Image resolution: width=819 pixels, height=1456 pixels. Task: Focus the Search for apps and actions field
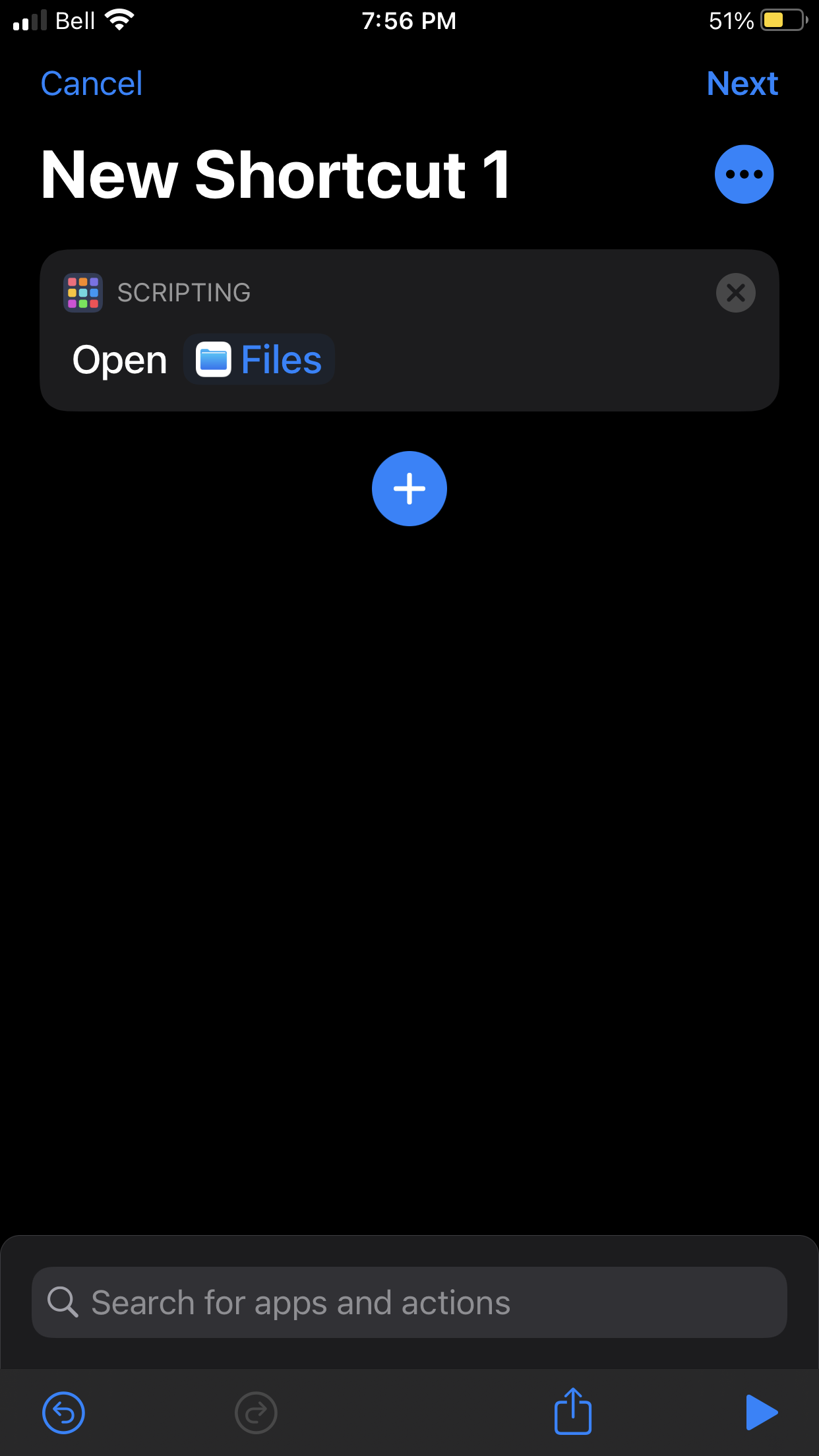pos(409,1302)
